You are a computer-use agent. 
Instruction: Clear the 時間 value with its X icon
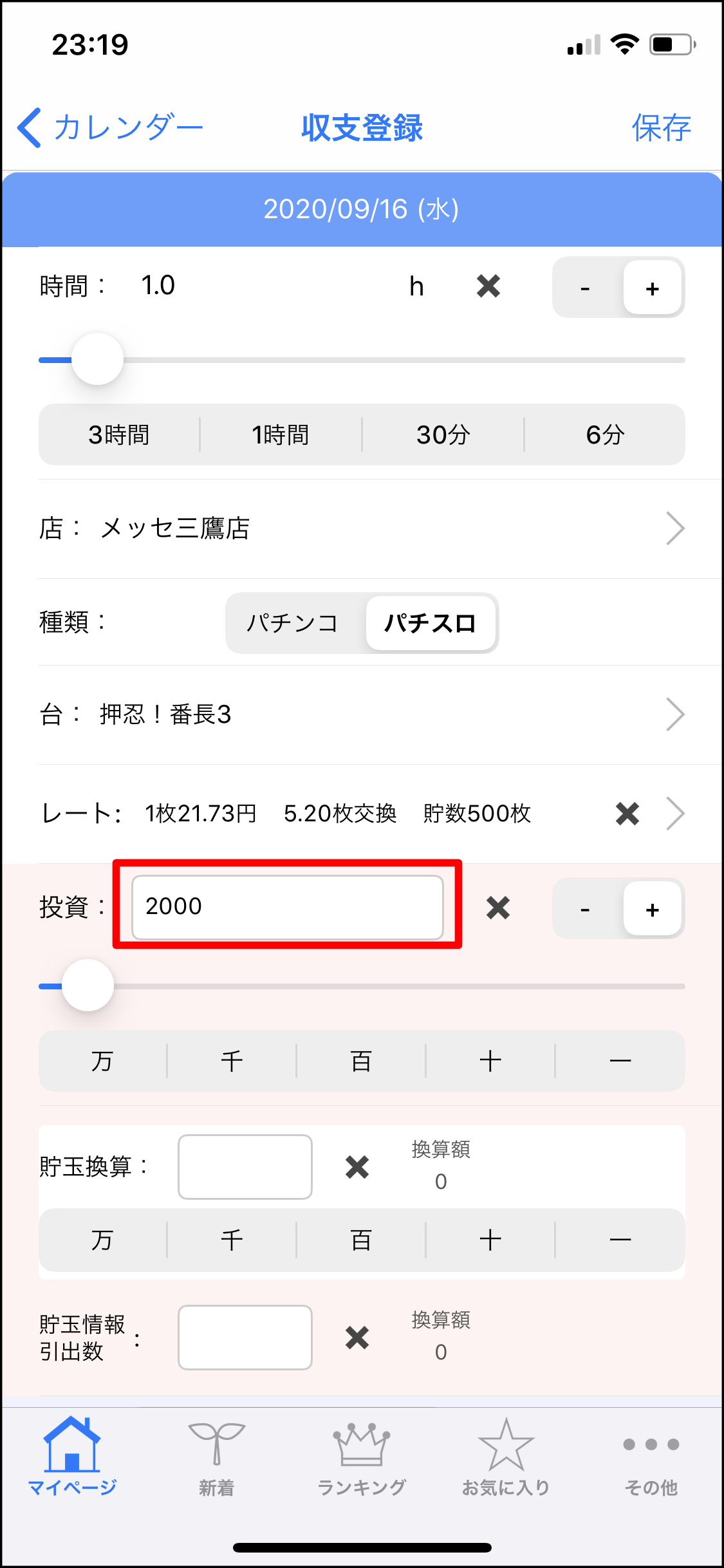point(488,286)
